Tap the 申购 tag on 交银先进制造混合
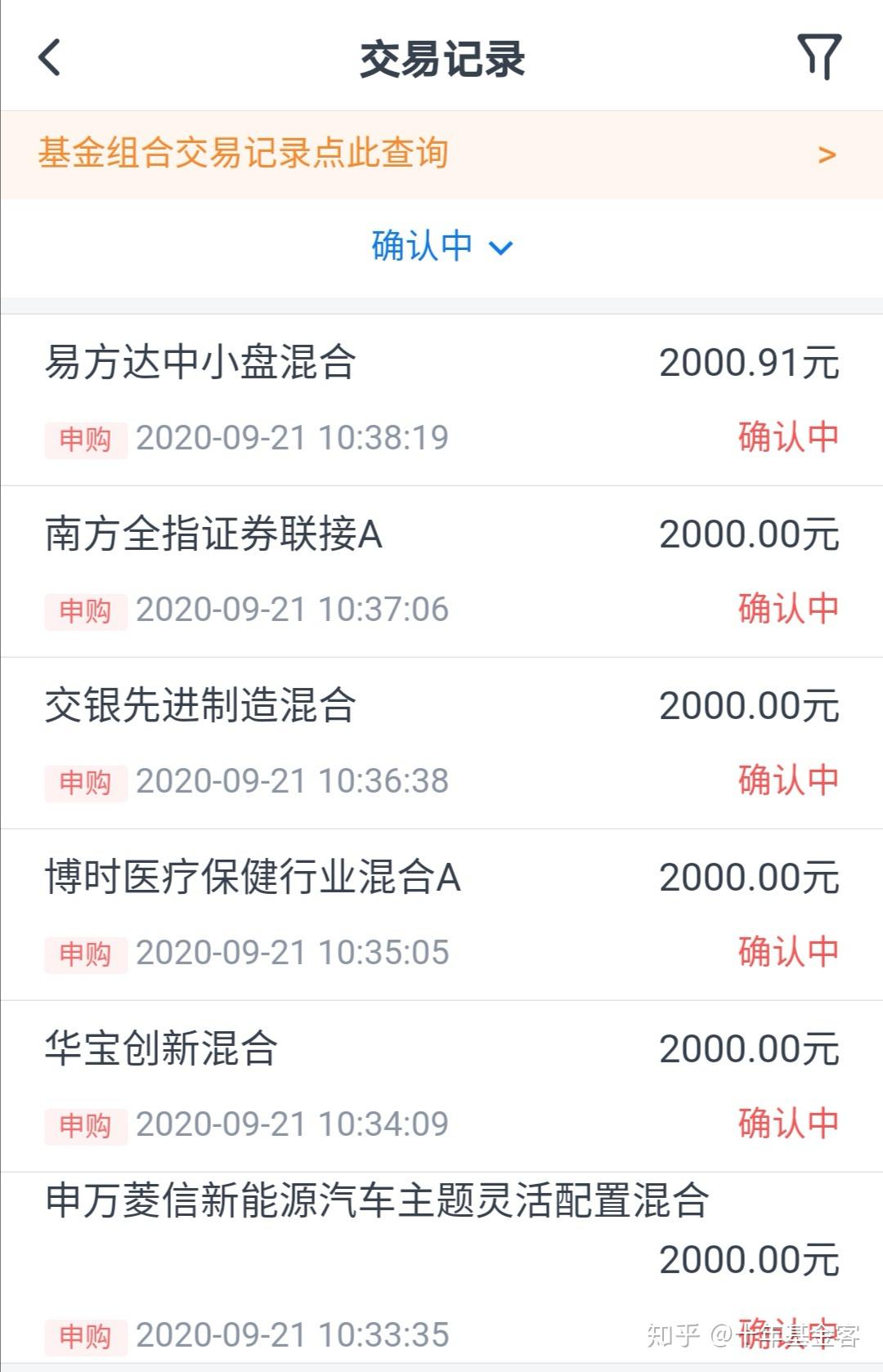The image size is (883, 1372). [x=84, y=780]
